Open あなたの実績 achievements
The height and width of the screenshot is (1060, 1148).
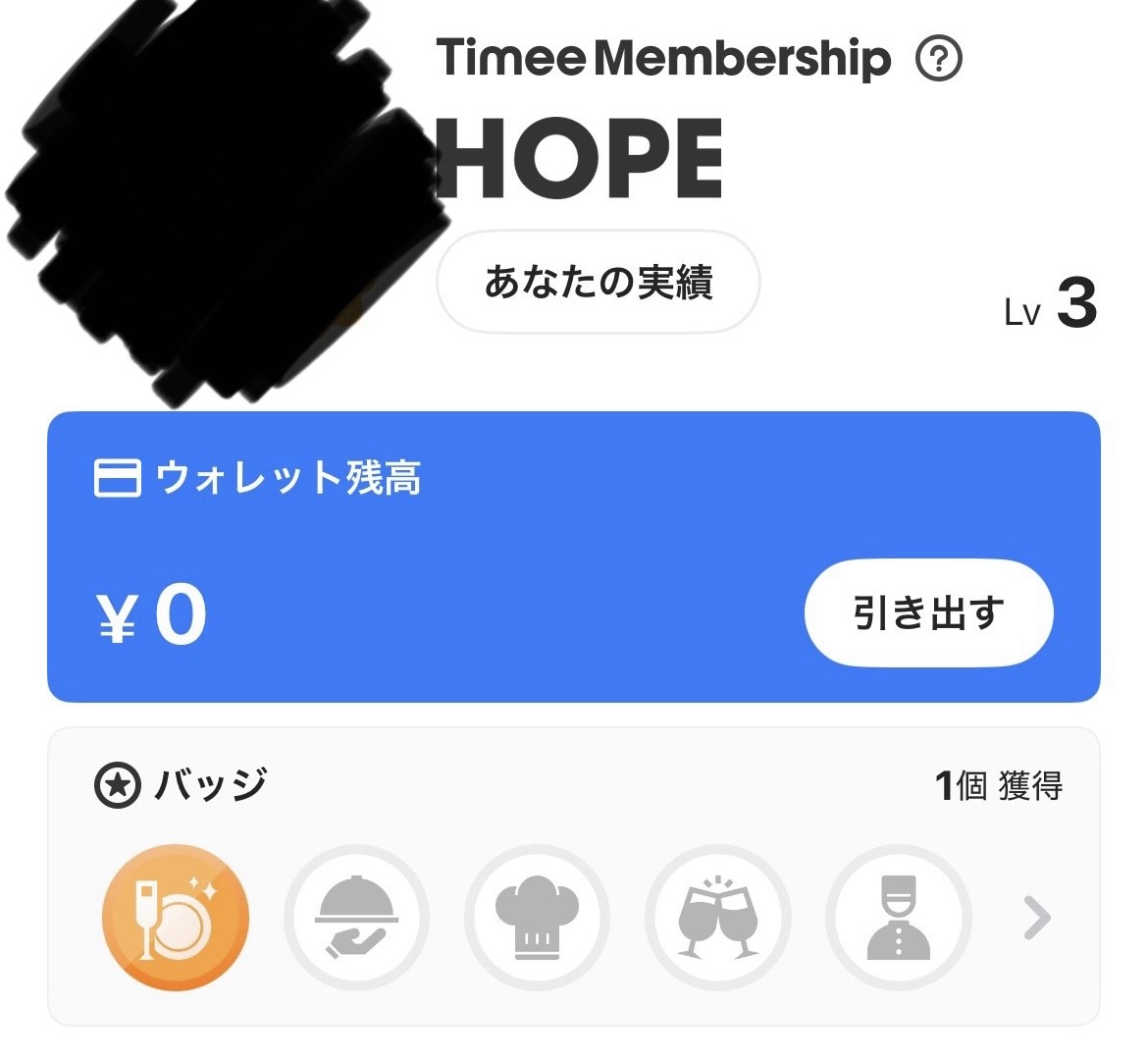coord(598,283)
